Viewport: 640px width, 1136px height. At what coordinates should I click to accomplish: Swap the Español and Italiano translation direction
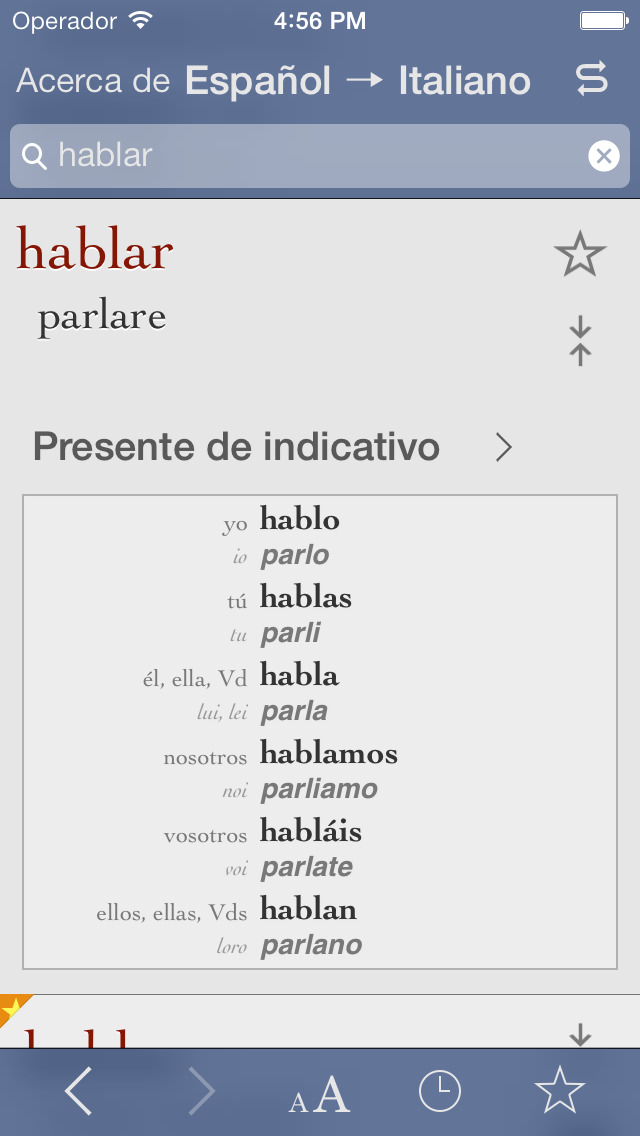[591, 80]
